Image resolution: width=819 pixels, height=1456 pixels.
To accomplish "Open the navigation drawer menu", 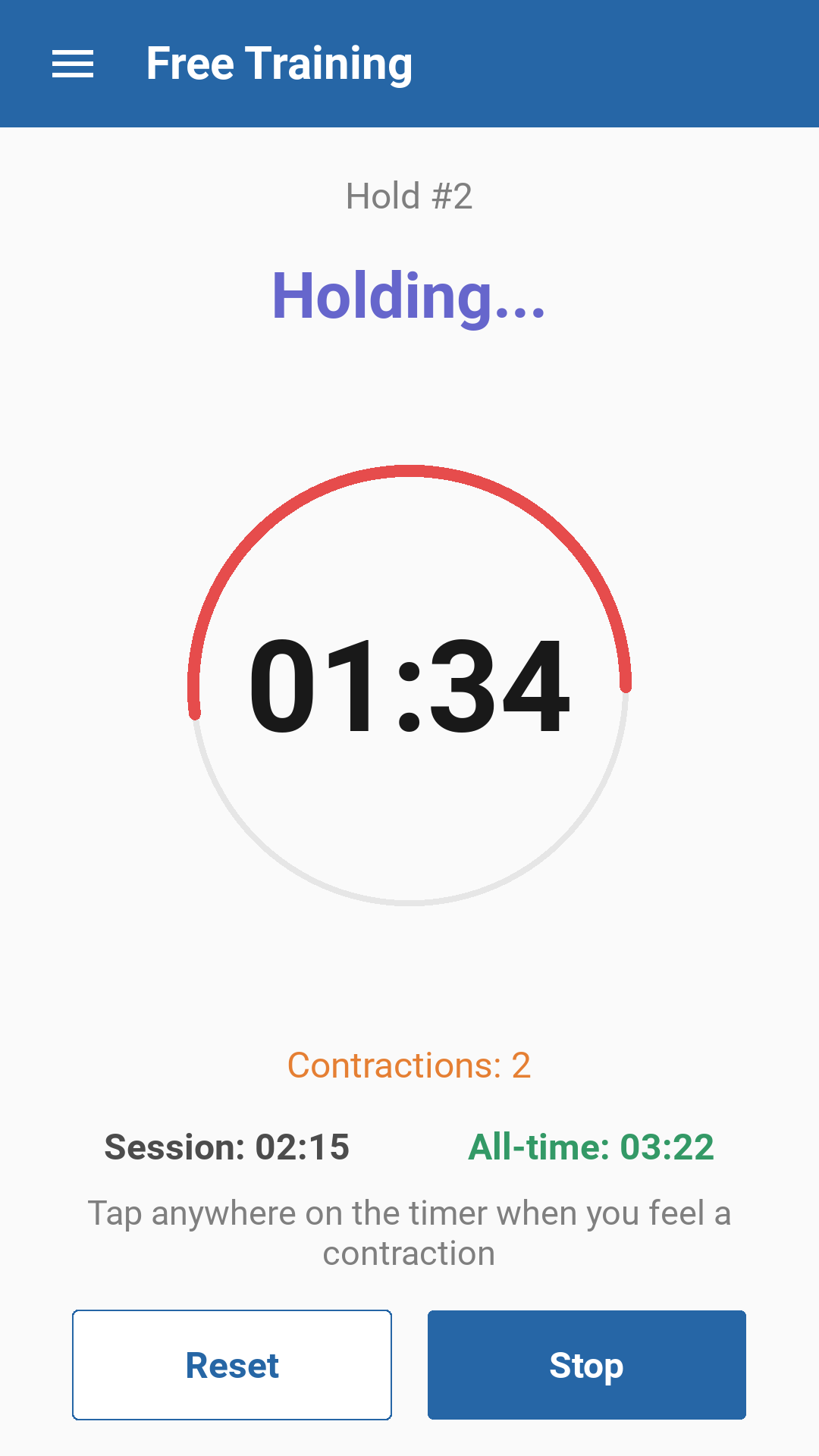I will pos(72,64).
